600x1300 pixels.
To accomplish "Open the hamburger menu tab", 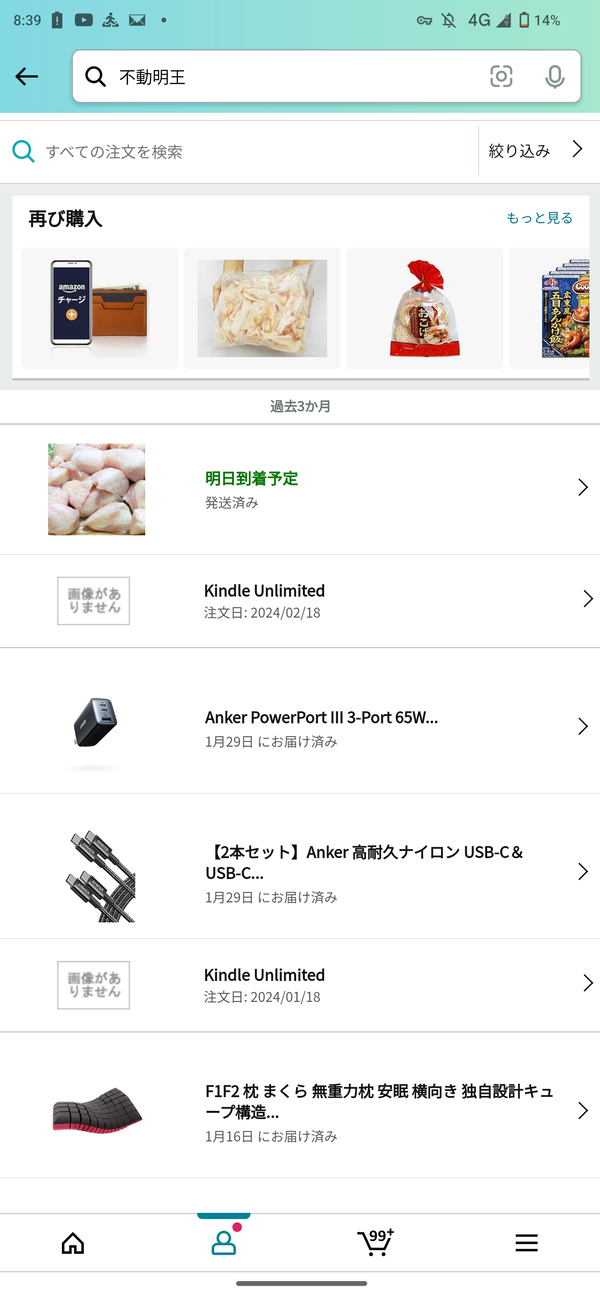I will (526, 1243).
